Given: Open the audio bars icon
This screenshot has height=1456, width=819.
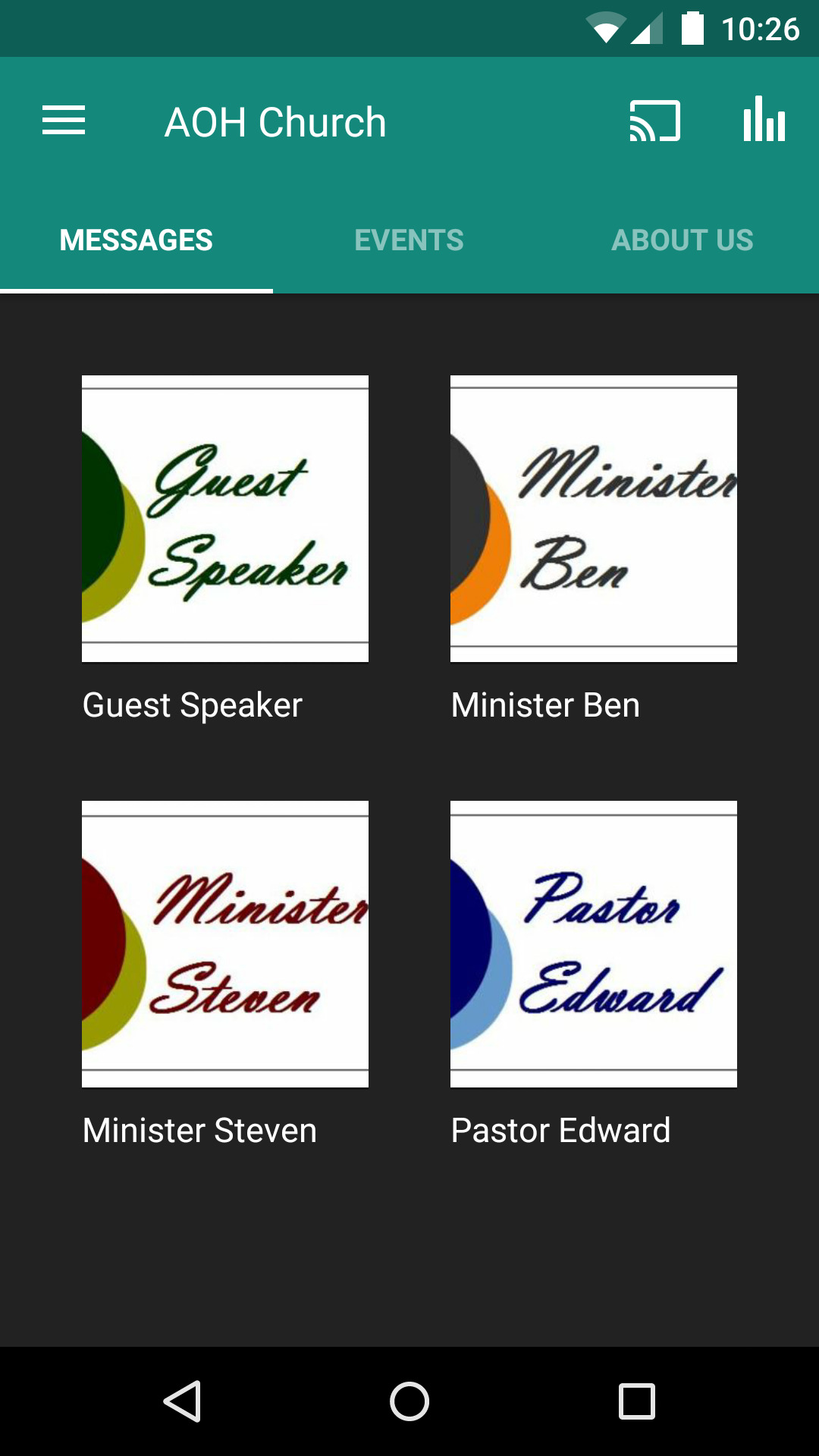Looking at the screenshot, I should pyautogui.click(x=764, y=121).
